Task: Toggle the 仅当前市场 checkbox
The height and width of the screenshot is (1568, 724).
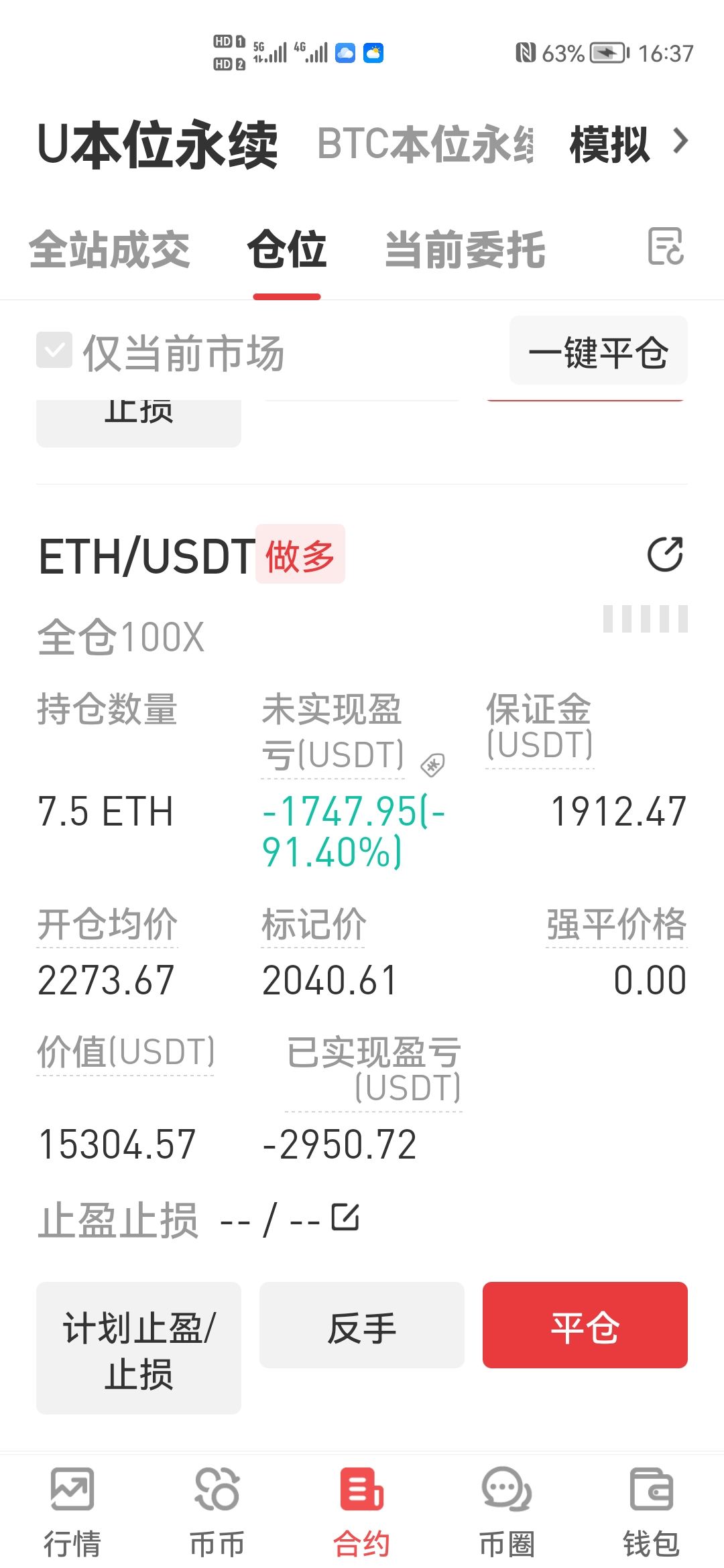Action: point(54,350)
